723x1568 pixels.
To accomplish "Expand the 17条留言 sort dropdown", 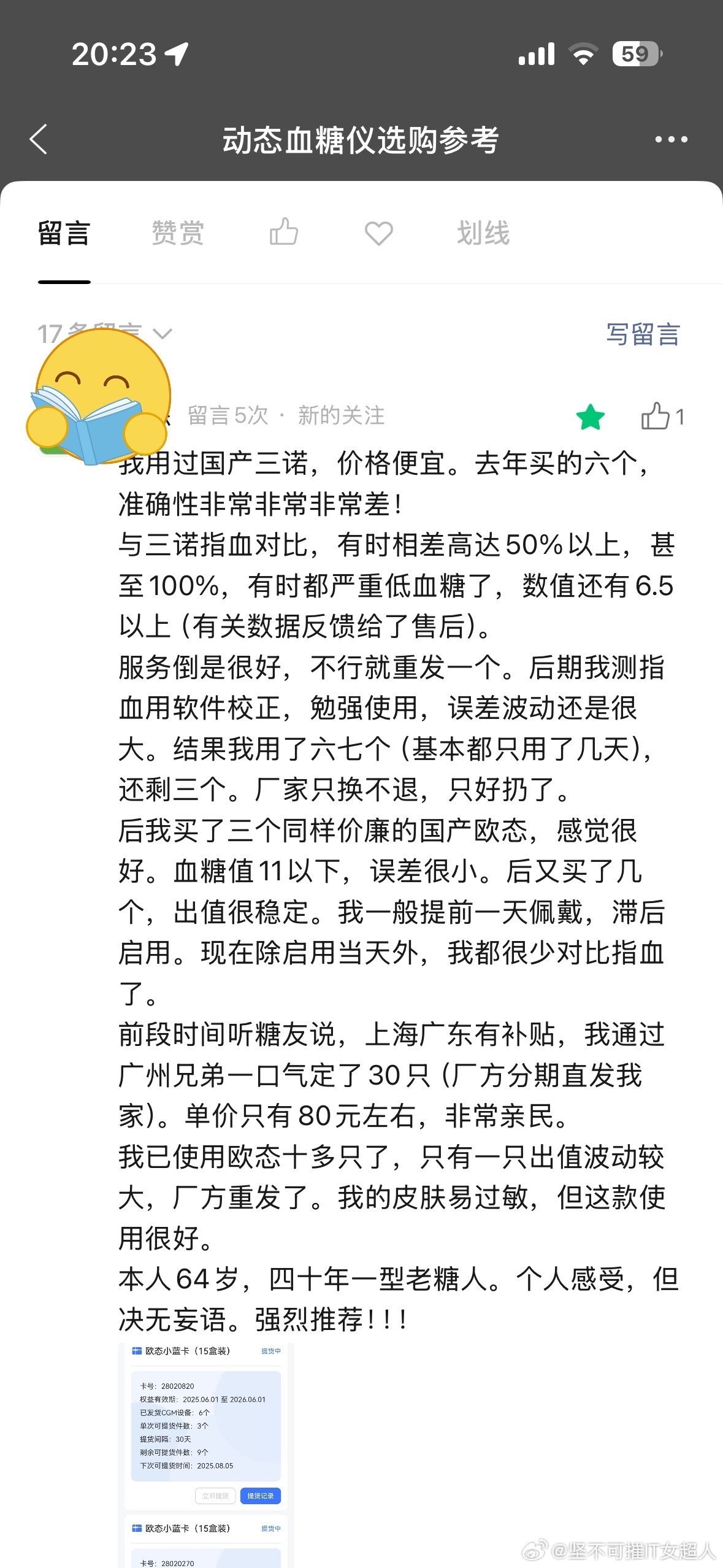I will pos(105,334).
